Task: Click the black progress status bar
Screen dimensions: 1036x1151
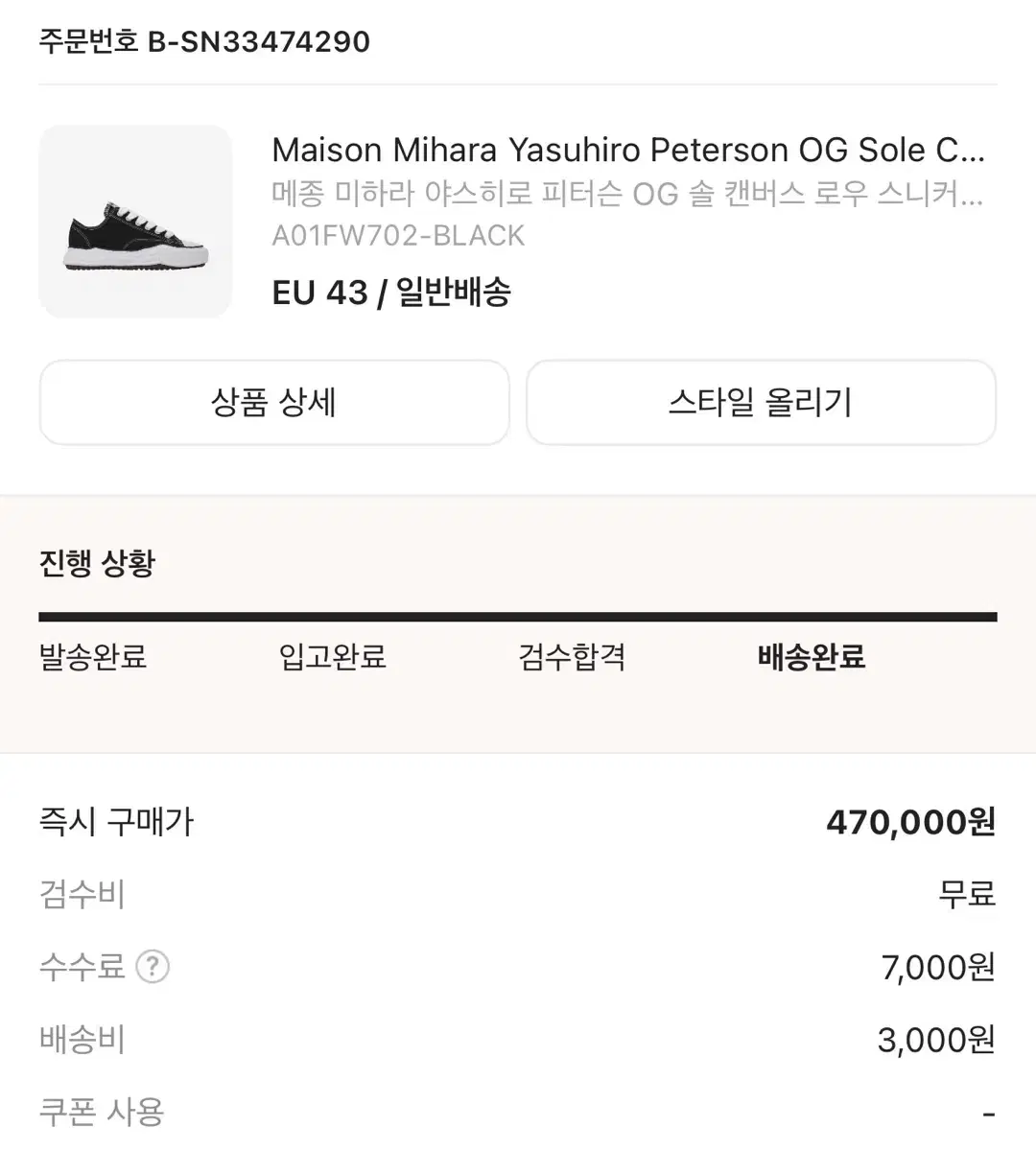Action: tap(518, 614)
